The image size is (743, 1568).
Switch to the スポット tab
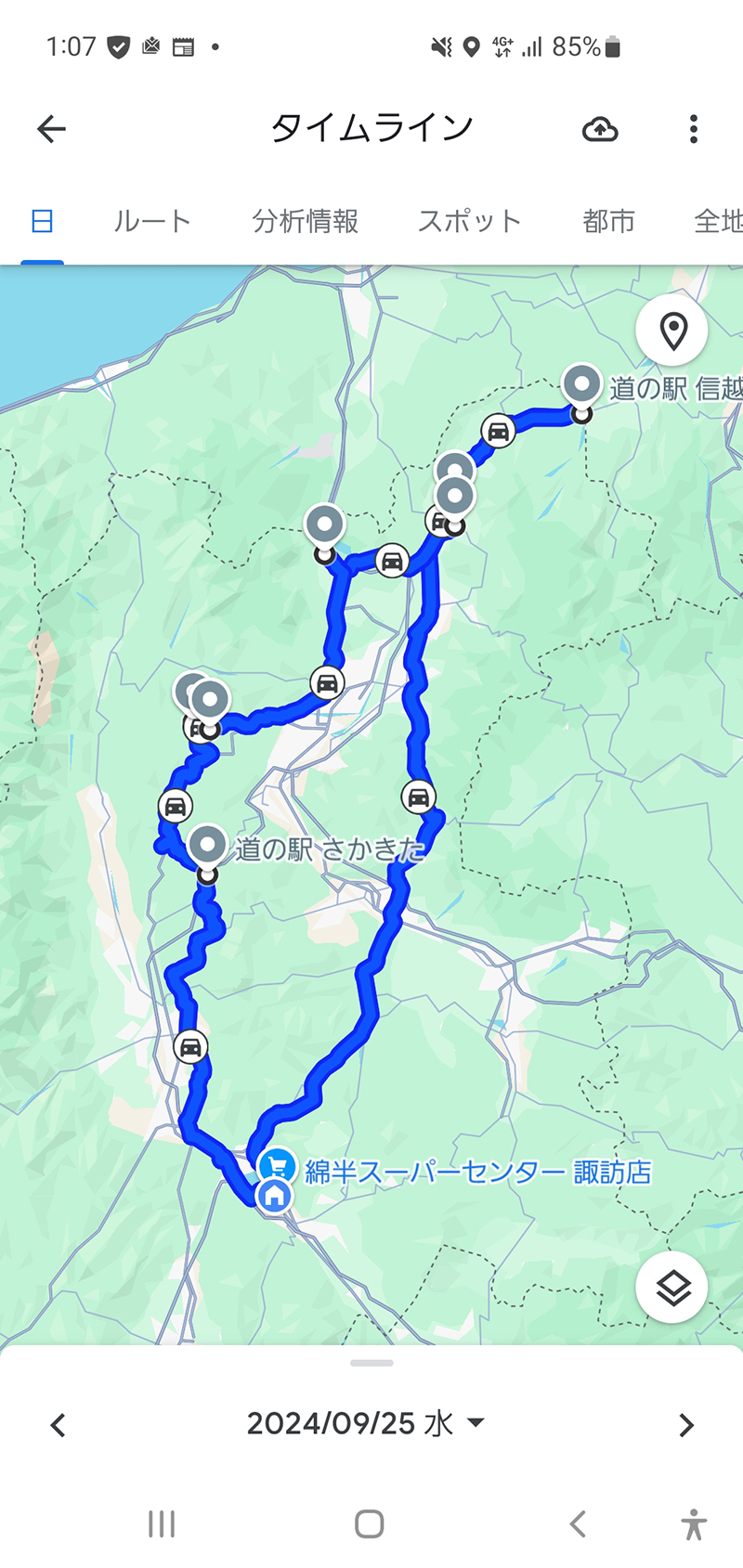tap(469, 221)
